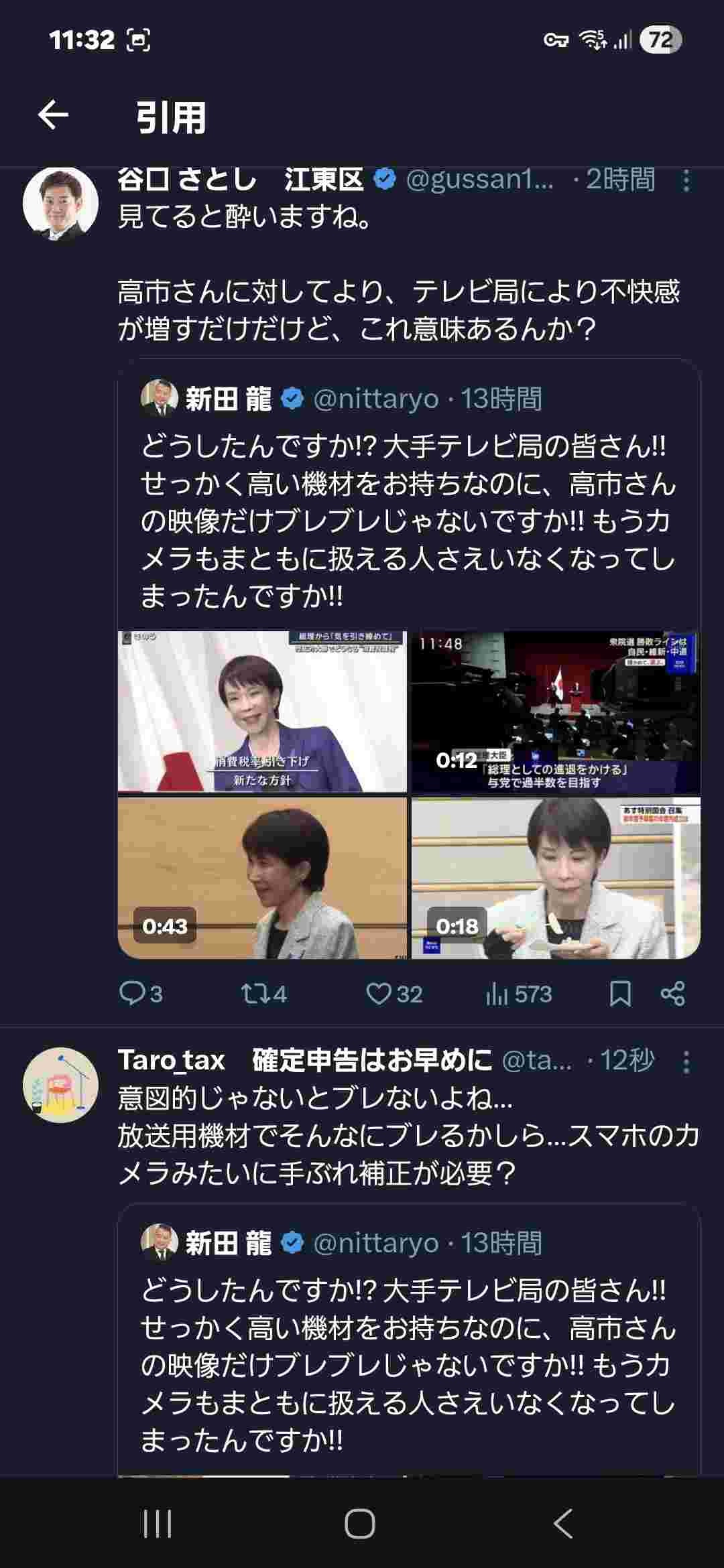The width and height of the screenshot is (724, 1568).
Task: Open recent apps from navigation bar
Action: tap(158, 1524)
